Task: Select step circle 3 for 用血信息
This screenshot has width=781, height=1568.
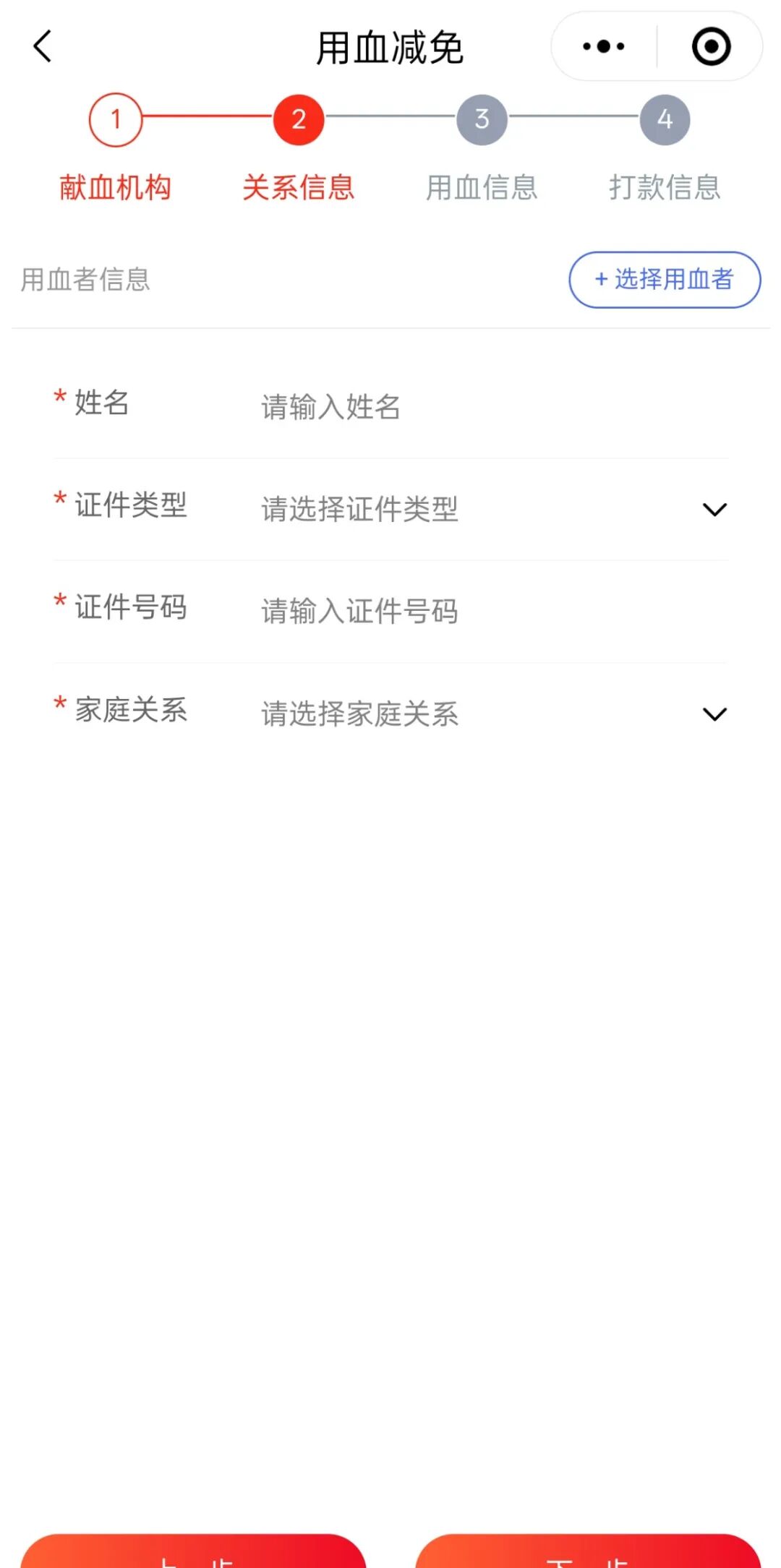Action: 482,121
